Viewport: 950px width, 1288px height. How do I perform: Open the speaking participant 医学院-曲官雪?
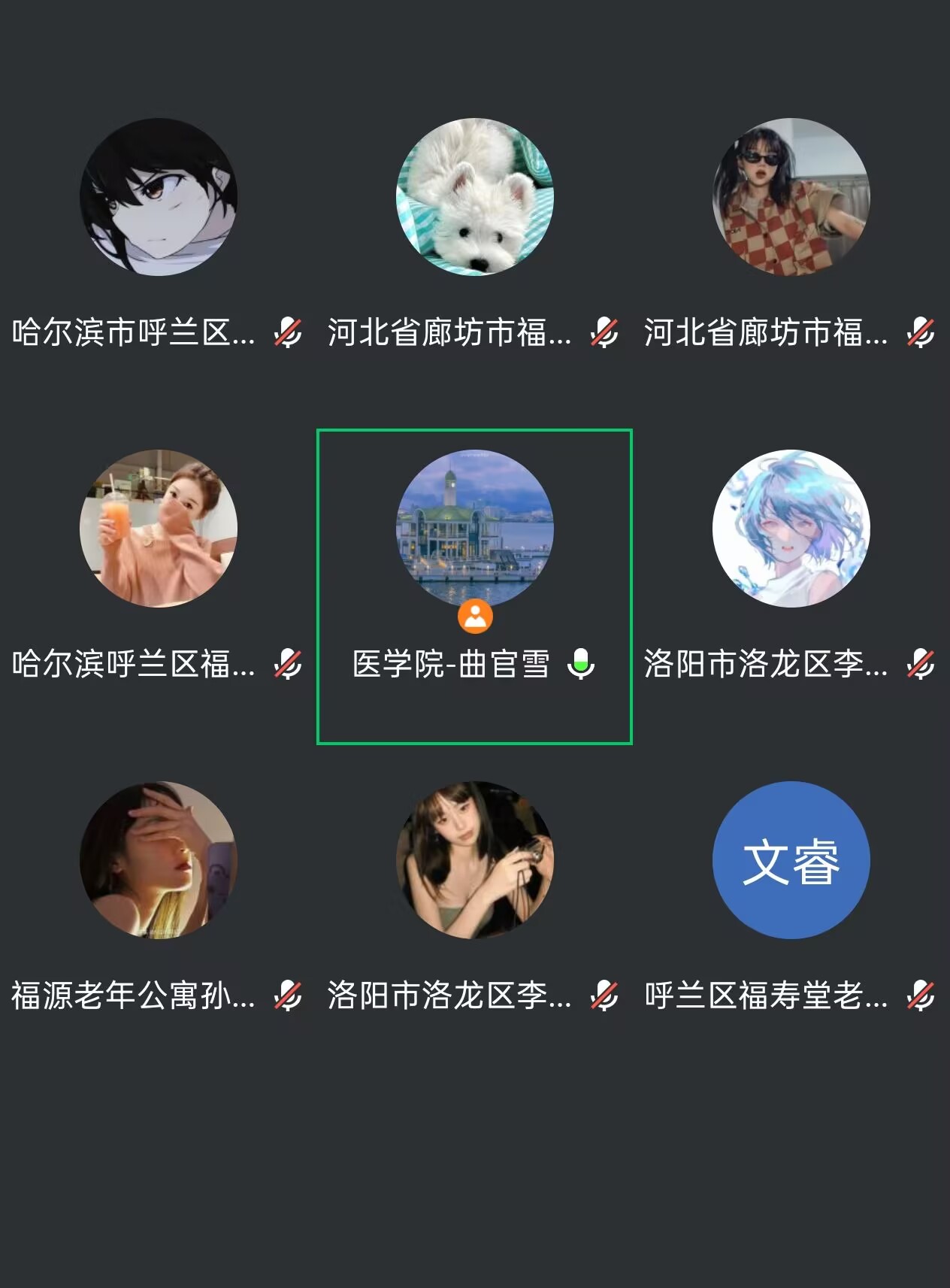coord(474,529)
